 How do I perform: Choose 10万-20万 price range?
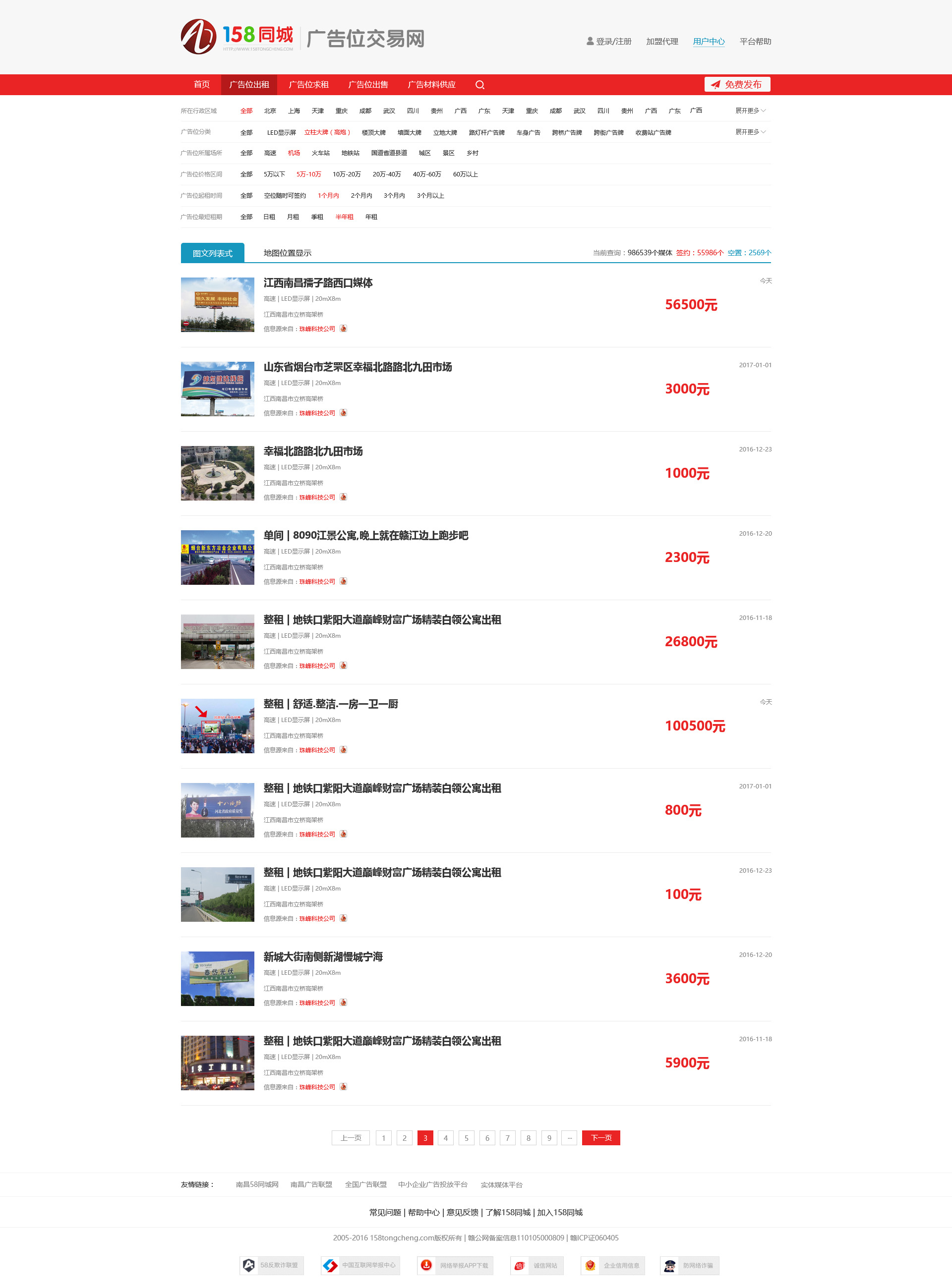pyautogui.click(x=346, y=174)
